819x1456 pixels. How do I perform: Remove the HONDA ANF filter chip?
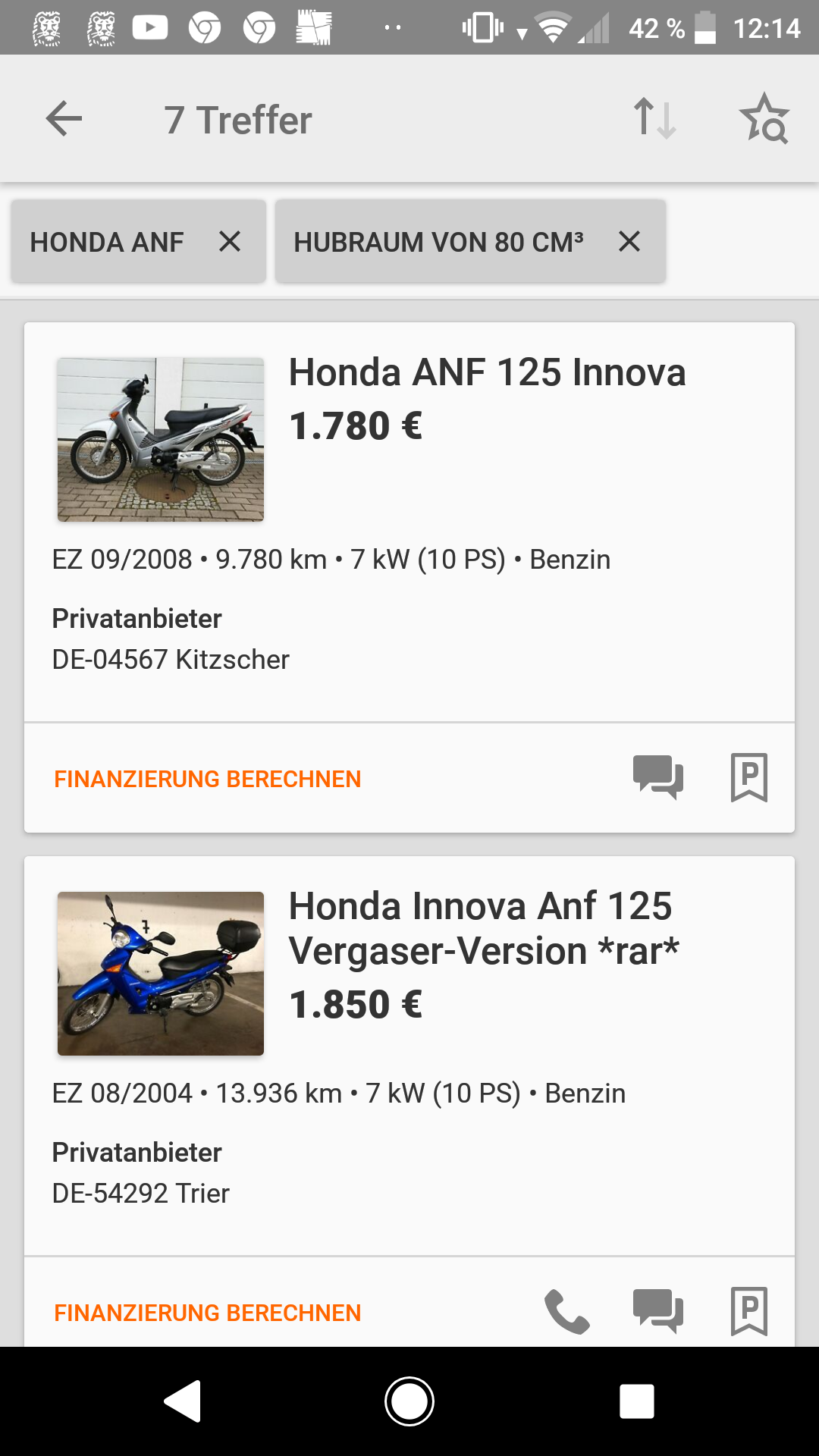pos(230,242)
